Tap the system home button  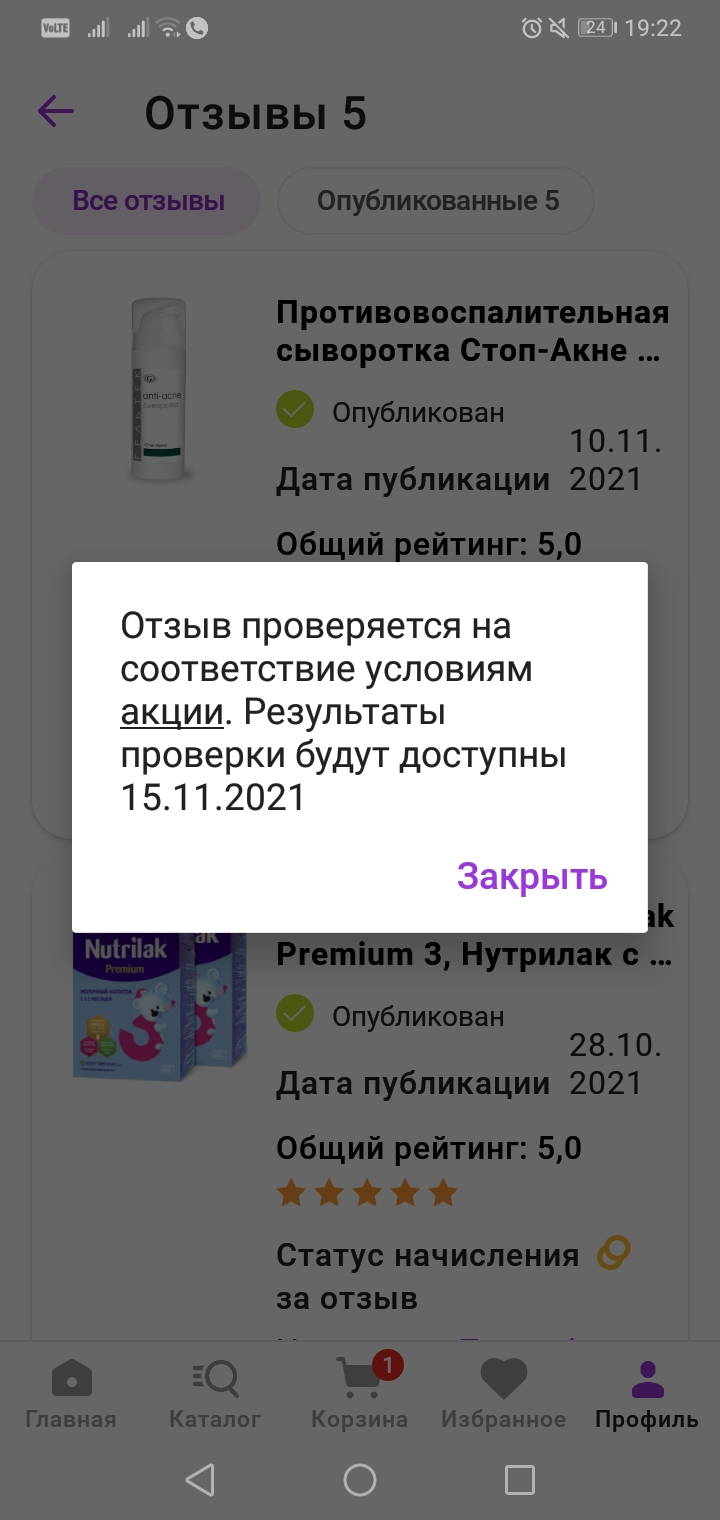[x=360, y=1480]
